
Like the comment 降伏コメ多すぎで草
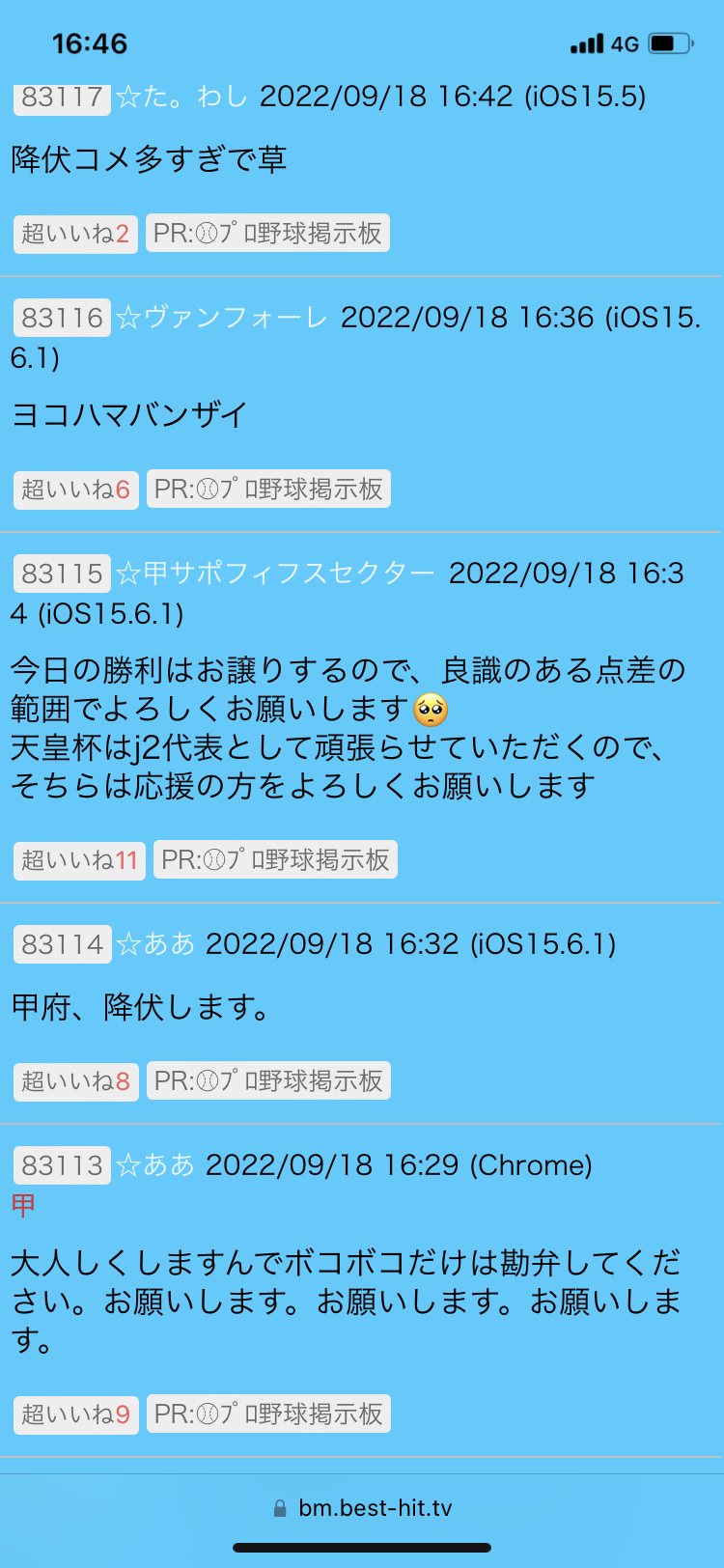pyautogui.click(x=75, y=234)
